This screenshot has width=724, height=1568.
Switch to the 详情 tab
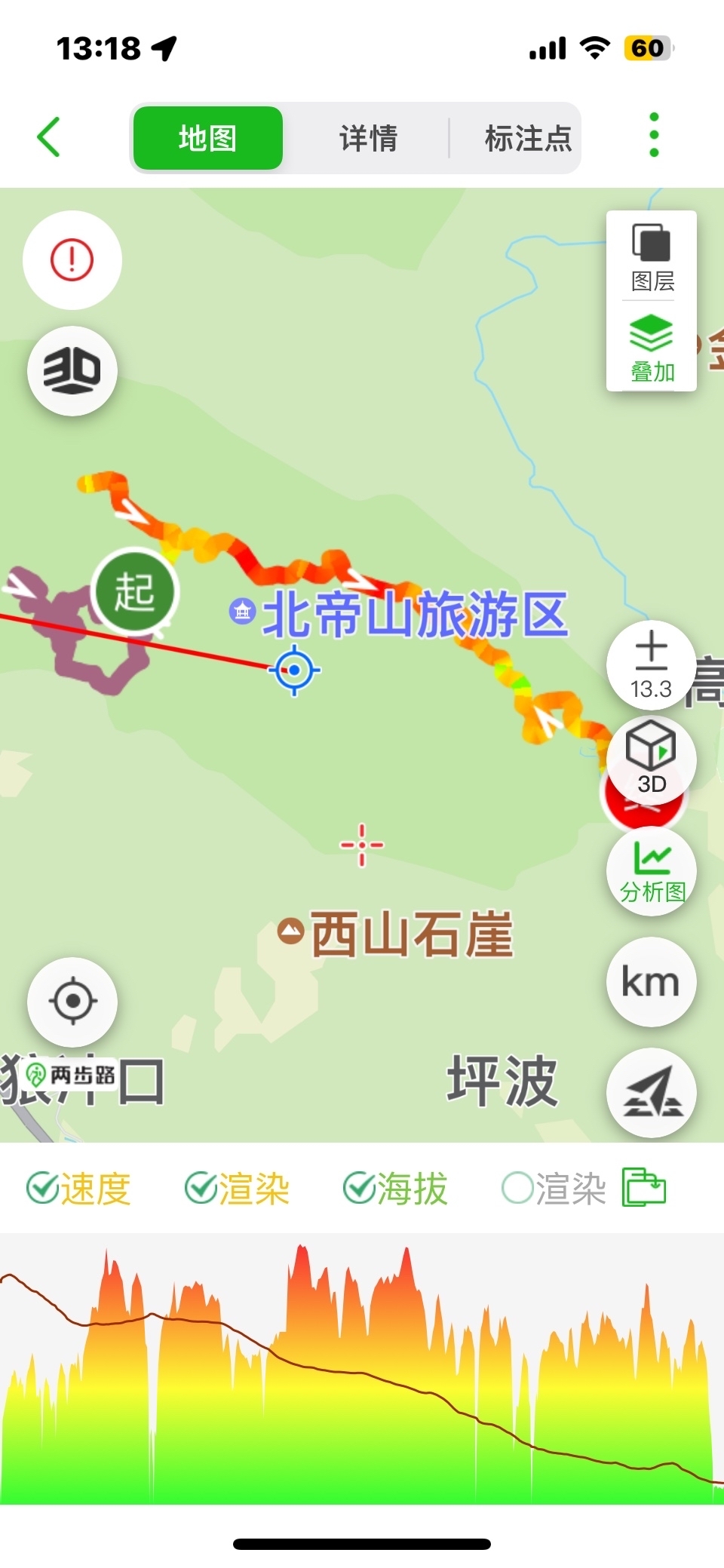[367, 139]
